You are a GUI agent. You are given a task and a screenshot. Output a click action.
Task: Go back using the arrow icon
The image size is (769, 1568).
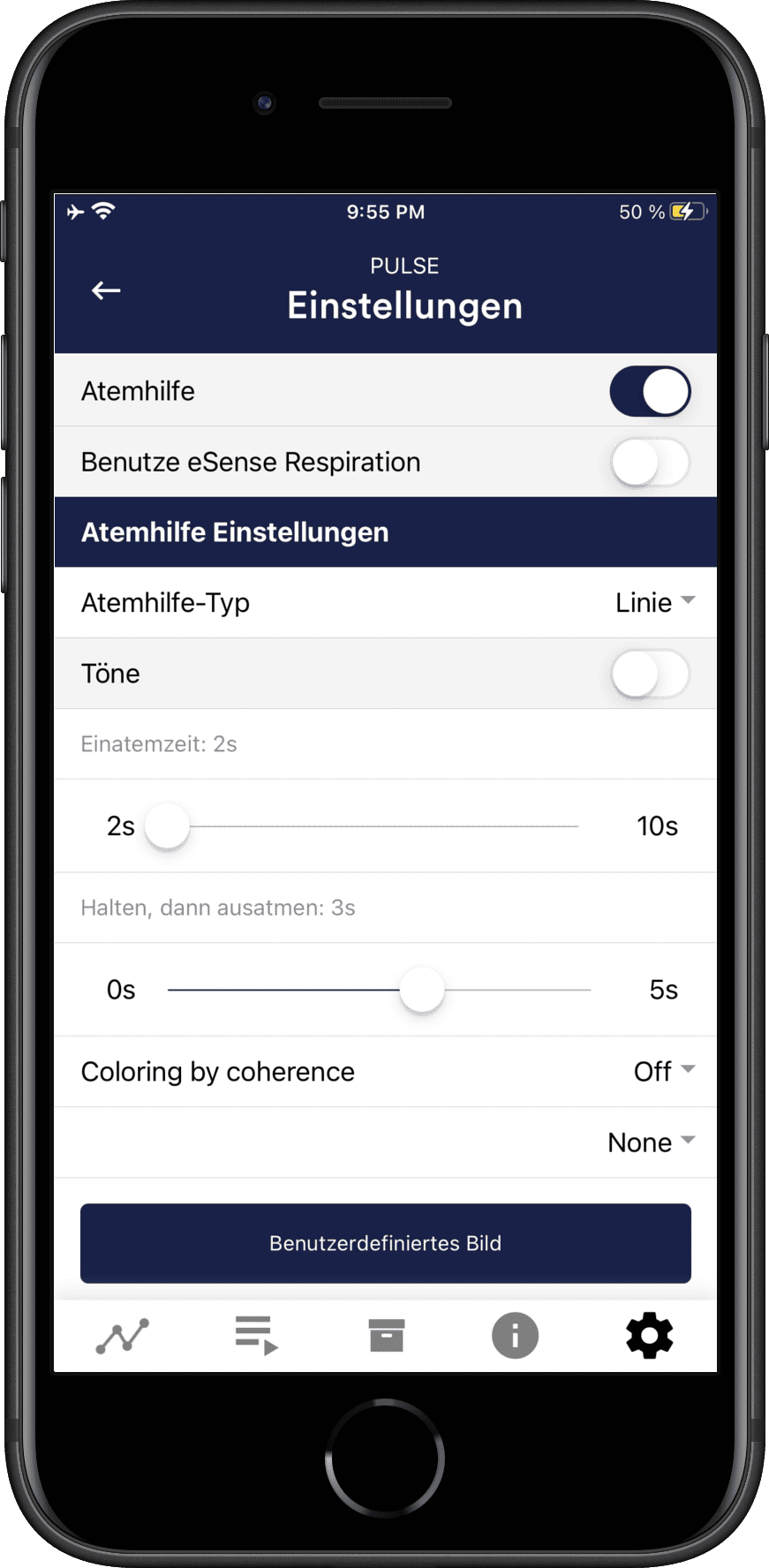106,290
